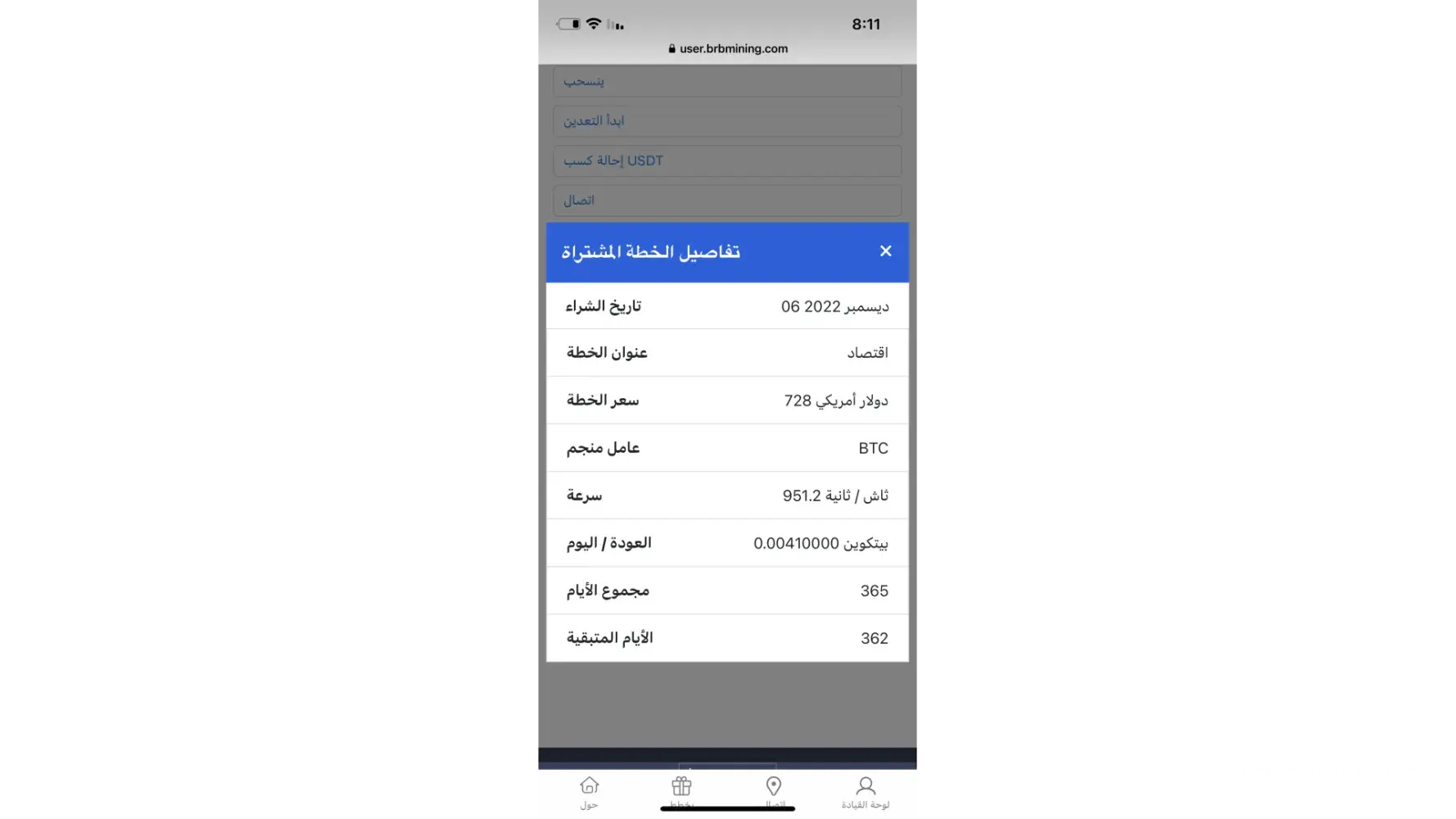Go to the dashboard لوحة القيادة tab
Image resolution: width=1456 pixels, height=819 pixels.
tap(866, 791)
